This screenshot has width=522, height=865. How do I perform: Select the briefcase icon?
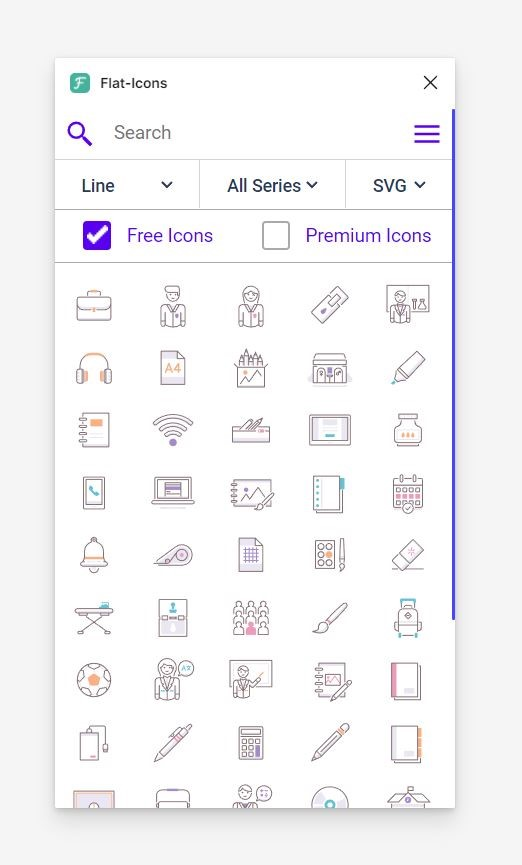(x=94, y=305)
